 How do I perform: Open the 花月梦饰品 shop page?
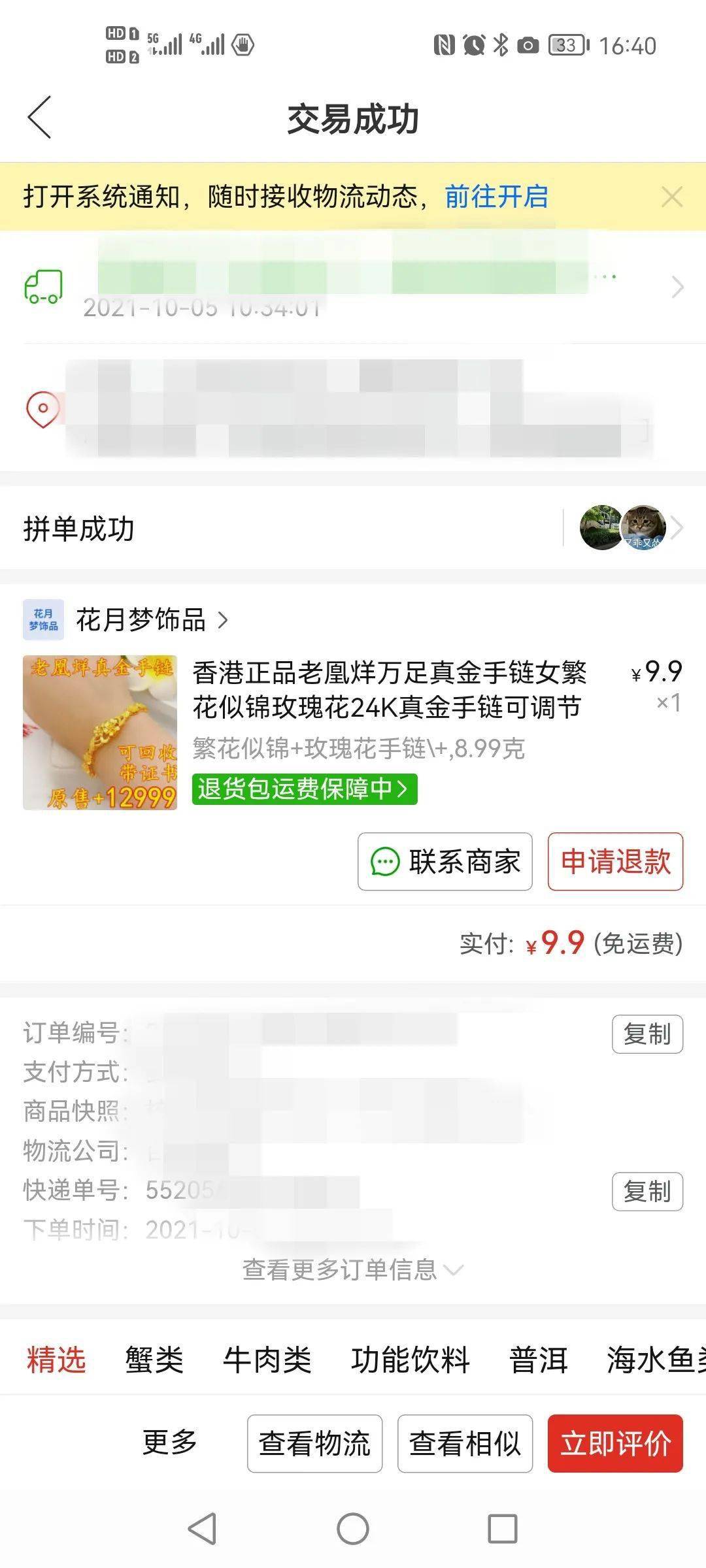(x=141, y=619)
